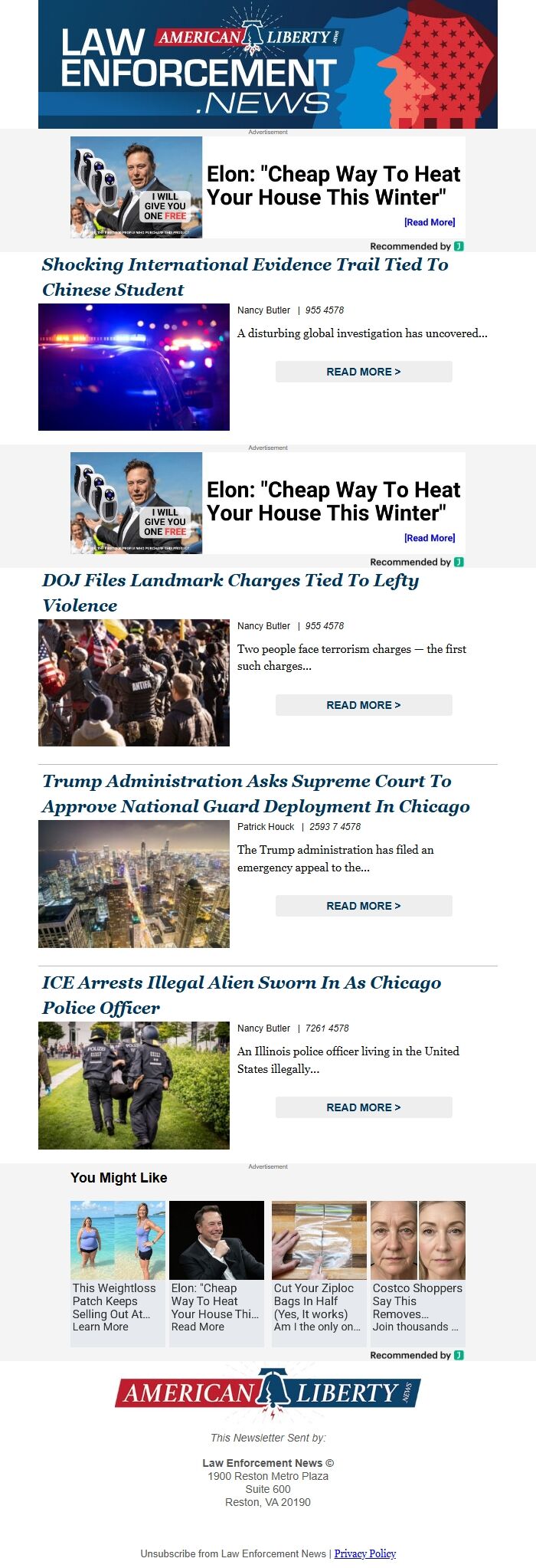Image resolution: width=536 pixels, height=1568 pixels.
Task: Open the Weightloss Patch sponsored card
Action: [118, 1273]
